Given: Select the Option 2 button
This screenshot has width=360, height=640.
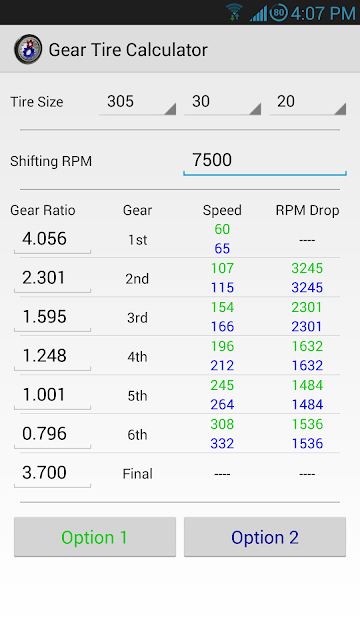Looking at the screenshot, I should point(265,537).
